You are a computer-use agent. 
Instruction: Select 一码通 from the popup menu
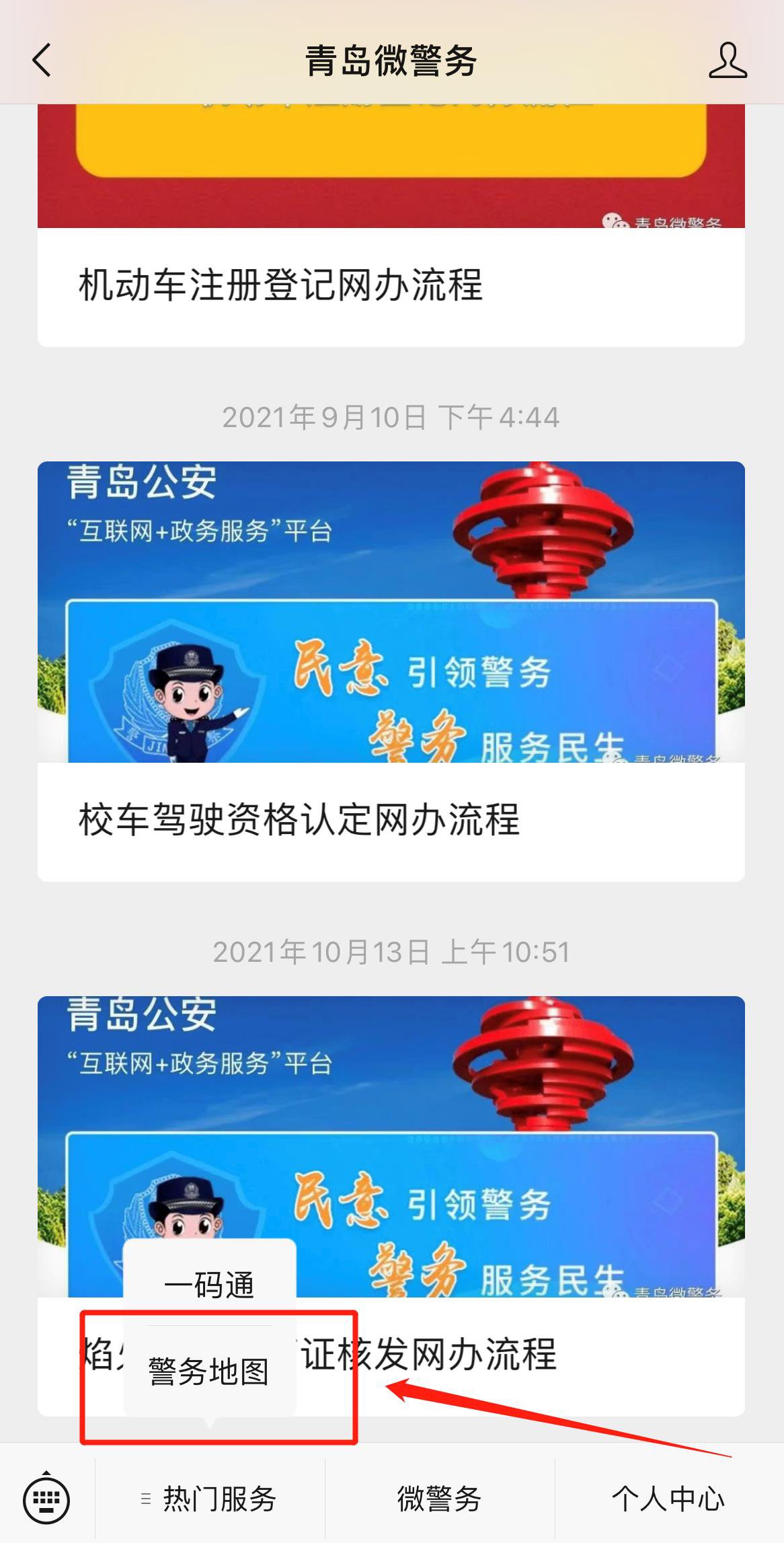[x=209, y=1285]
